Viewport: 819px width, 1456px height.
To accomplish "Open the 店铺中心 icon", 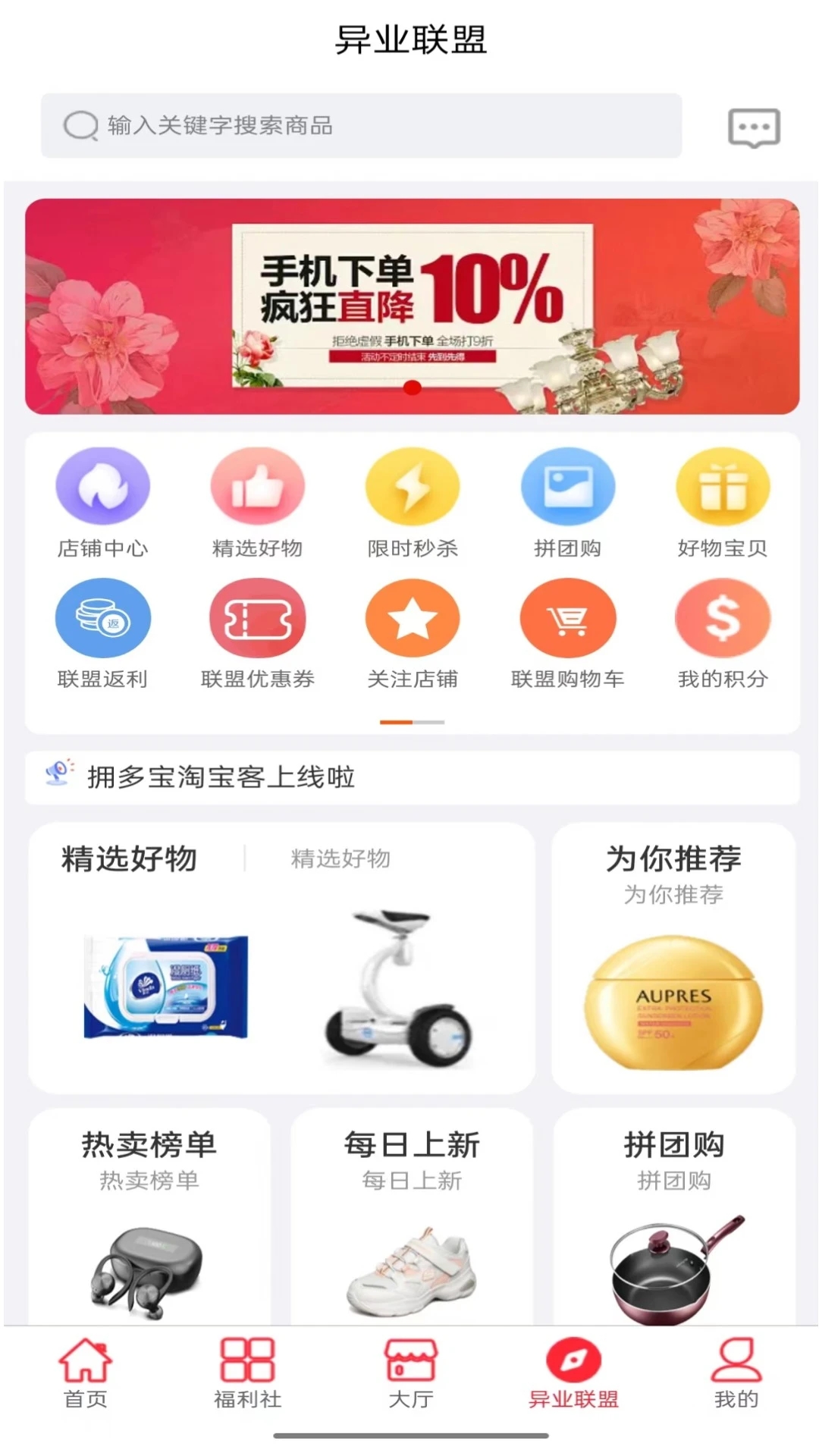I will pyautogui.click(x=104, y=485).
